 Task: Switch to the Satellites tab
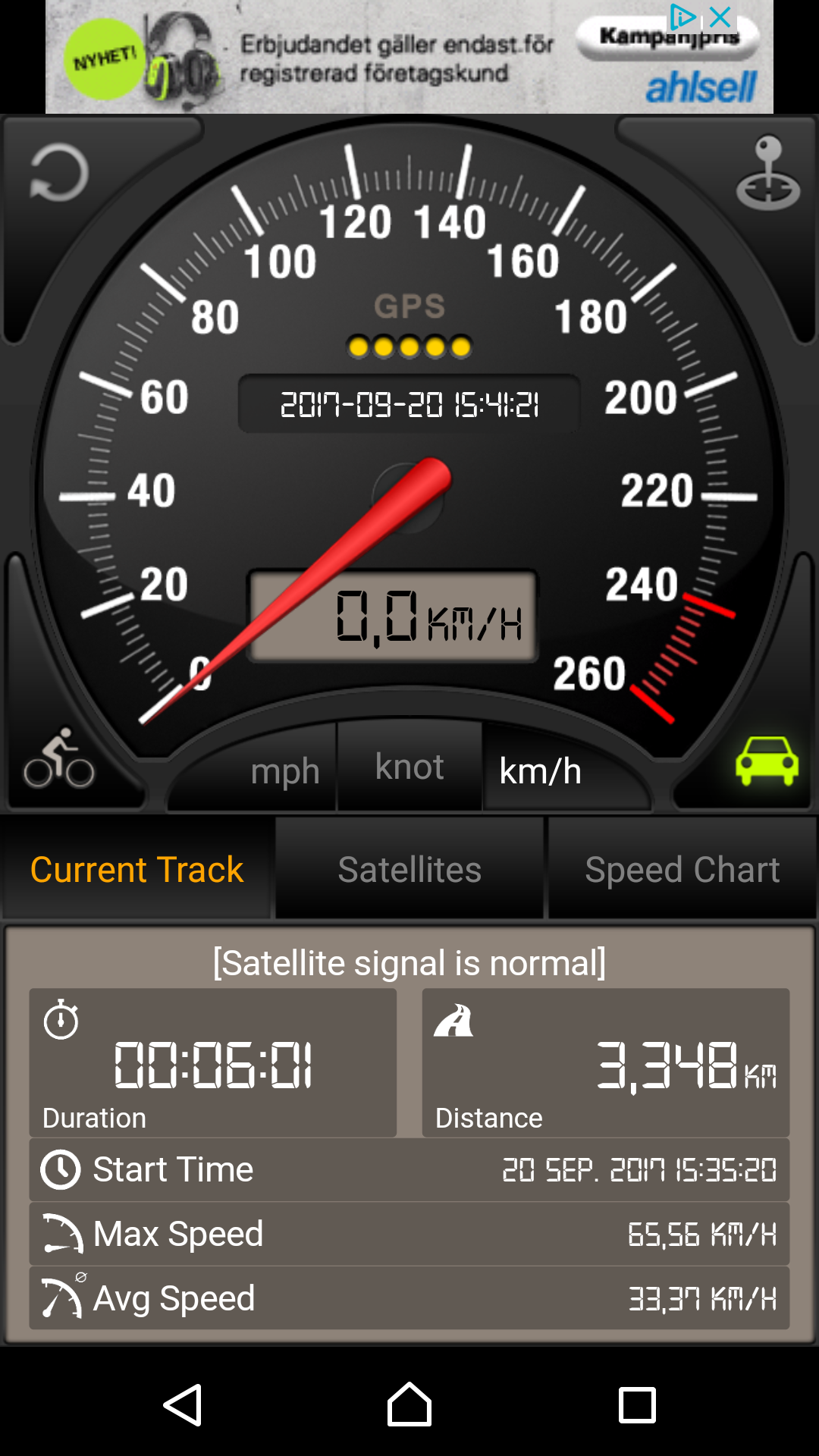pos(409,869)
